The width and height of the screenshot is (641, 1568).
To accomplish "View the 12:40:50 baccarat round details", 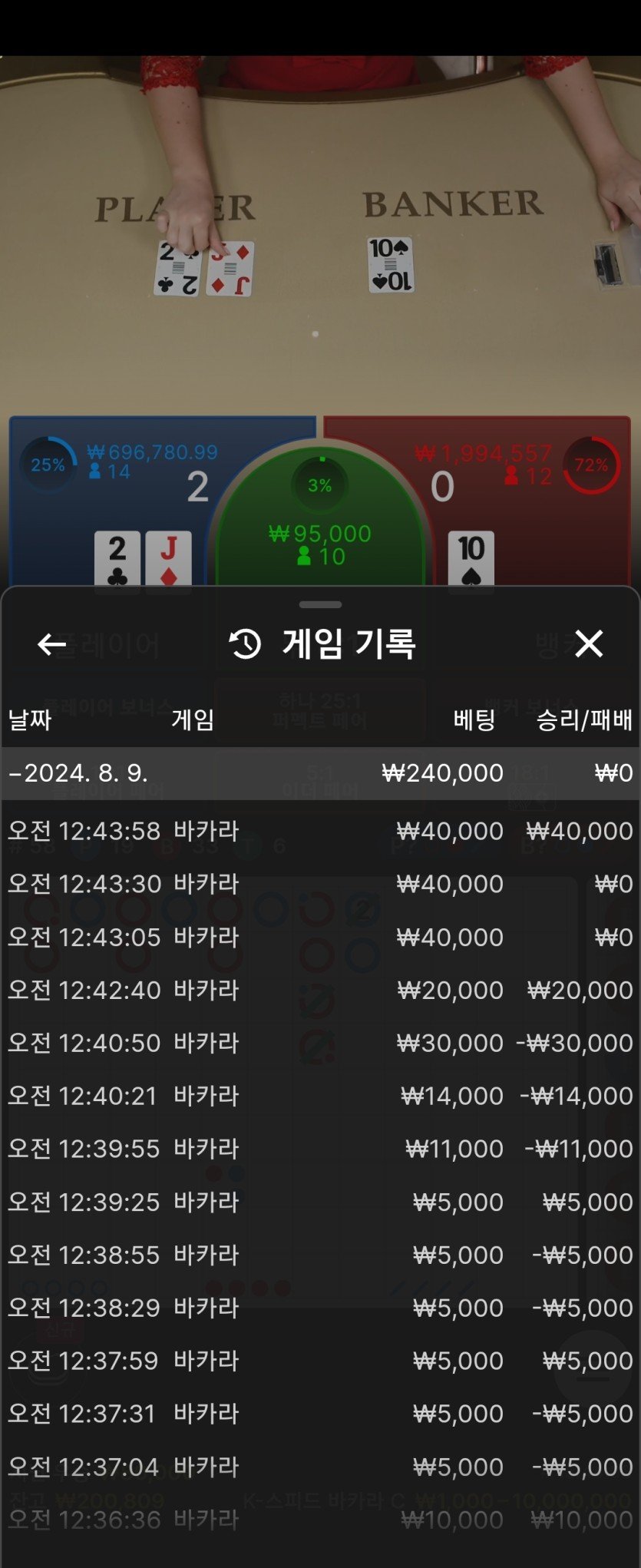I will (320, 1043).
